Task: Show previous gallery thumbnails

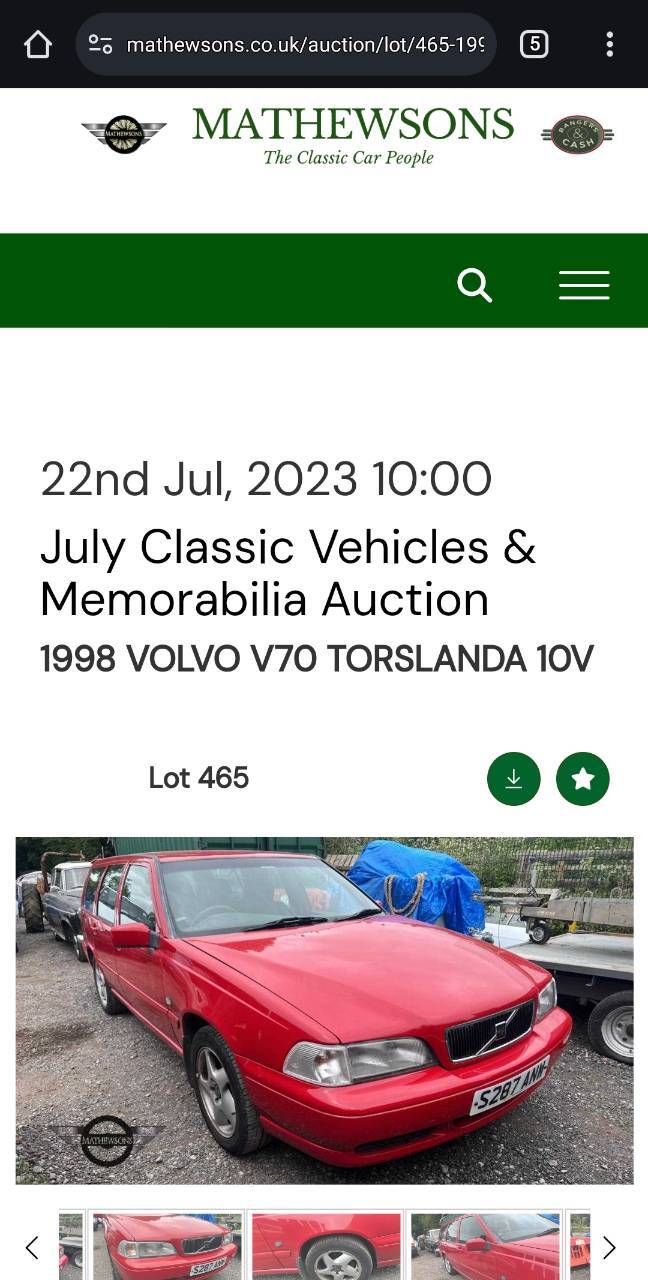Action: tap(32, 1247)
